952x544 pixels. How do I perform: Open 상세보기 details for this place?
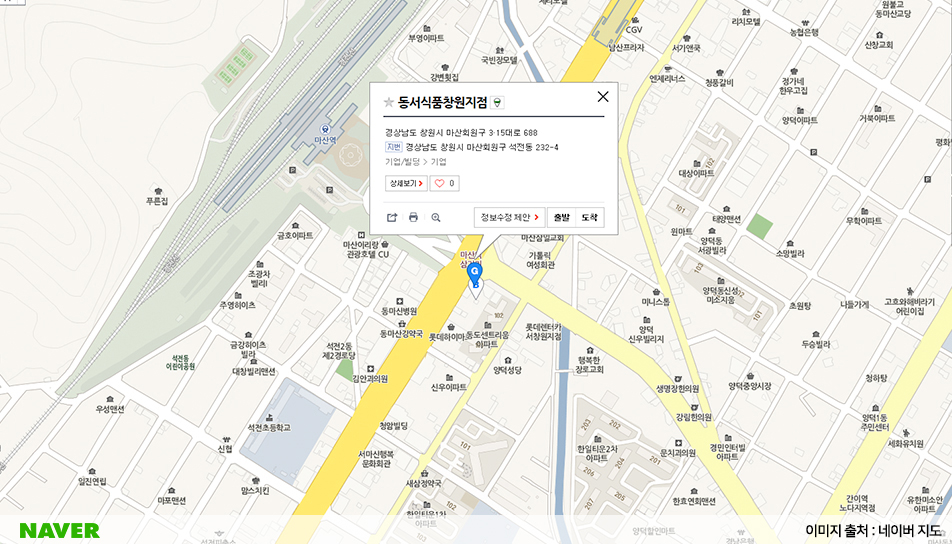406,183
